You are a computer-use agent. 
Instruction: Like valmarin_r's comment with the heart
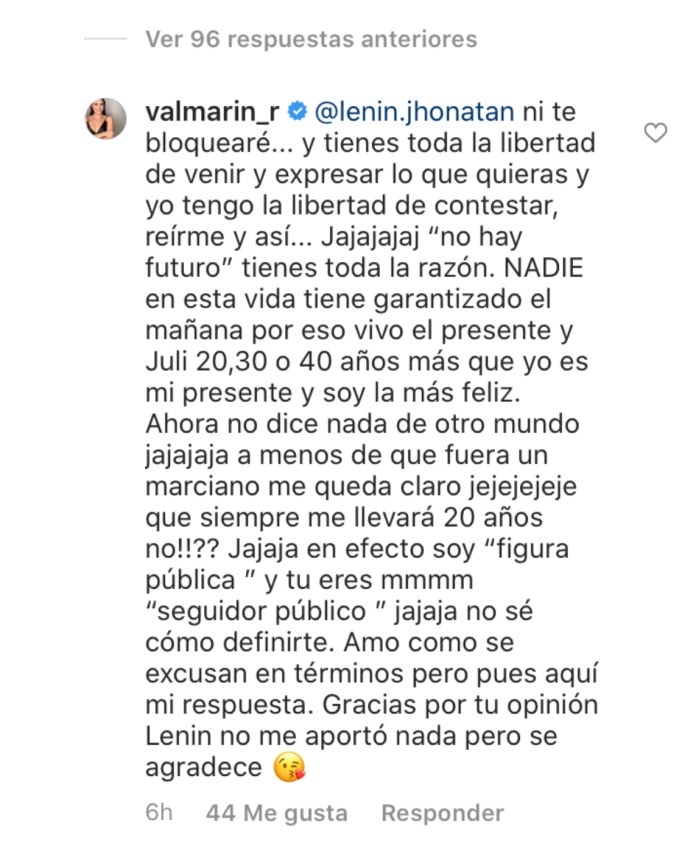pyautogui.click(x=655, y=133)
